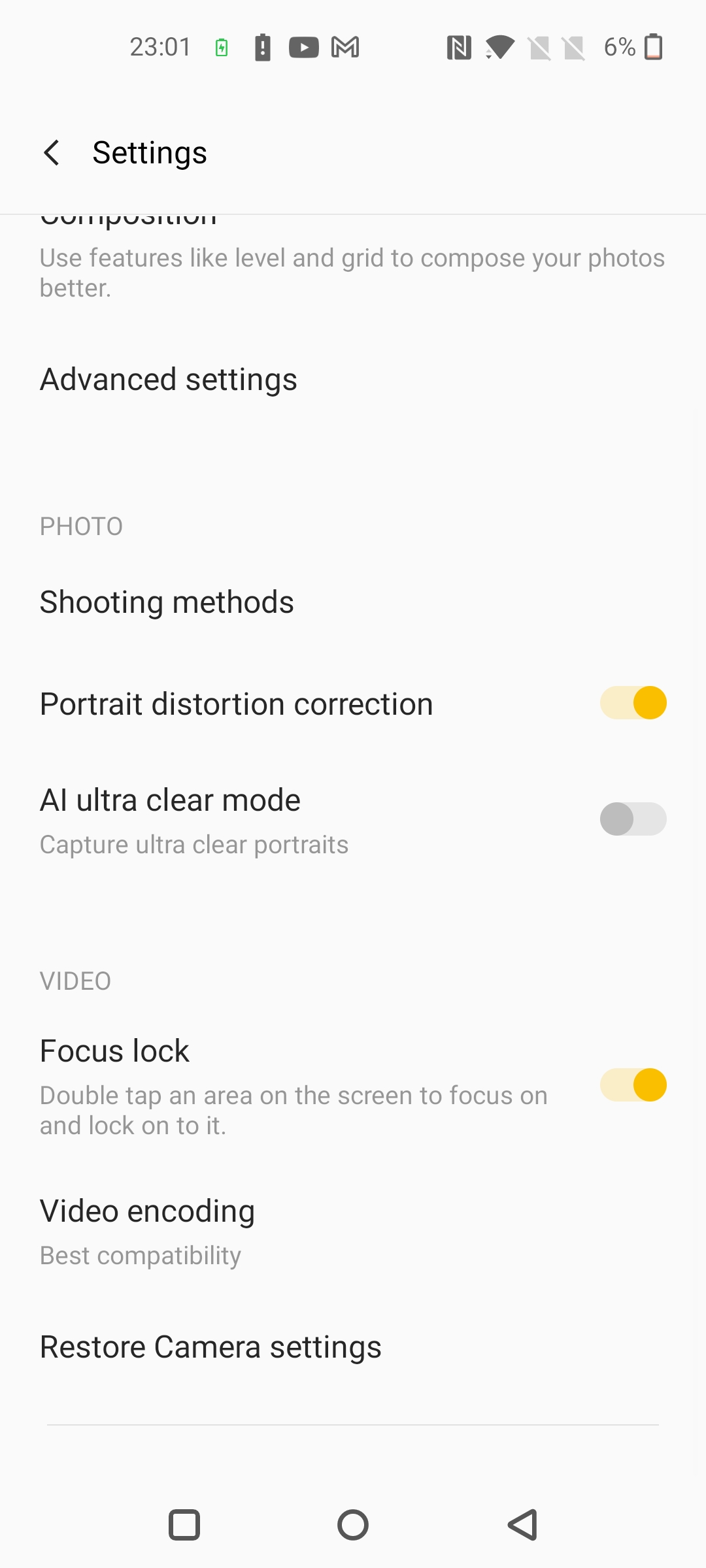The width and height of the screenshot is (706, 1568).
Task: Select Restore Camera settings
Action: [x=353, y=1347]
